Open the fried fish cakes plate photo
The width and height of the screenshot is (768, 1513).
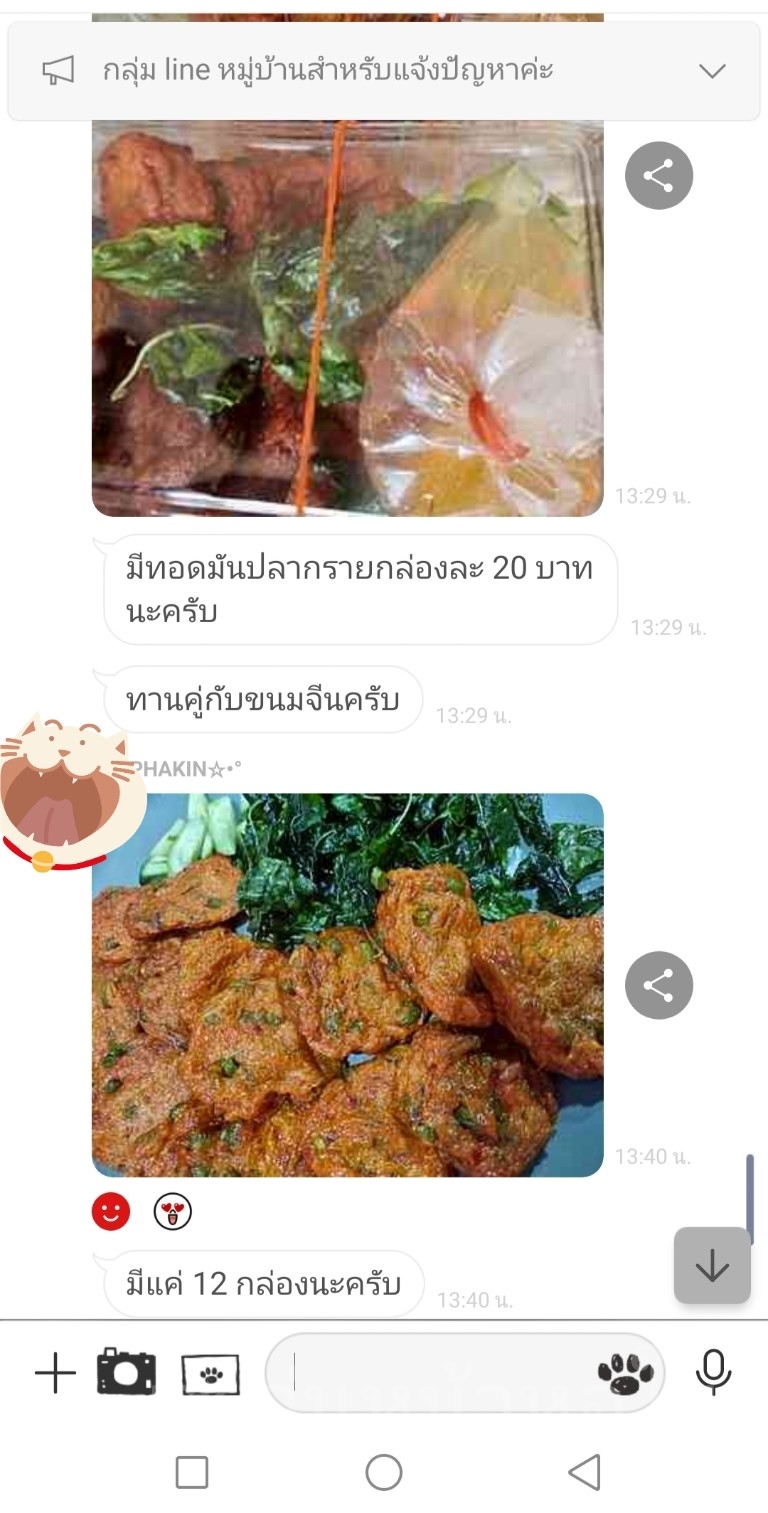(x=347, y=985)
